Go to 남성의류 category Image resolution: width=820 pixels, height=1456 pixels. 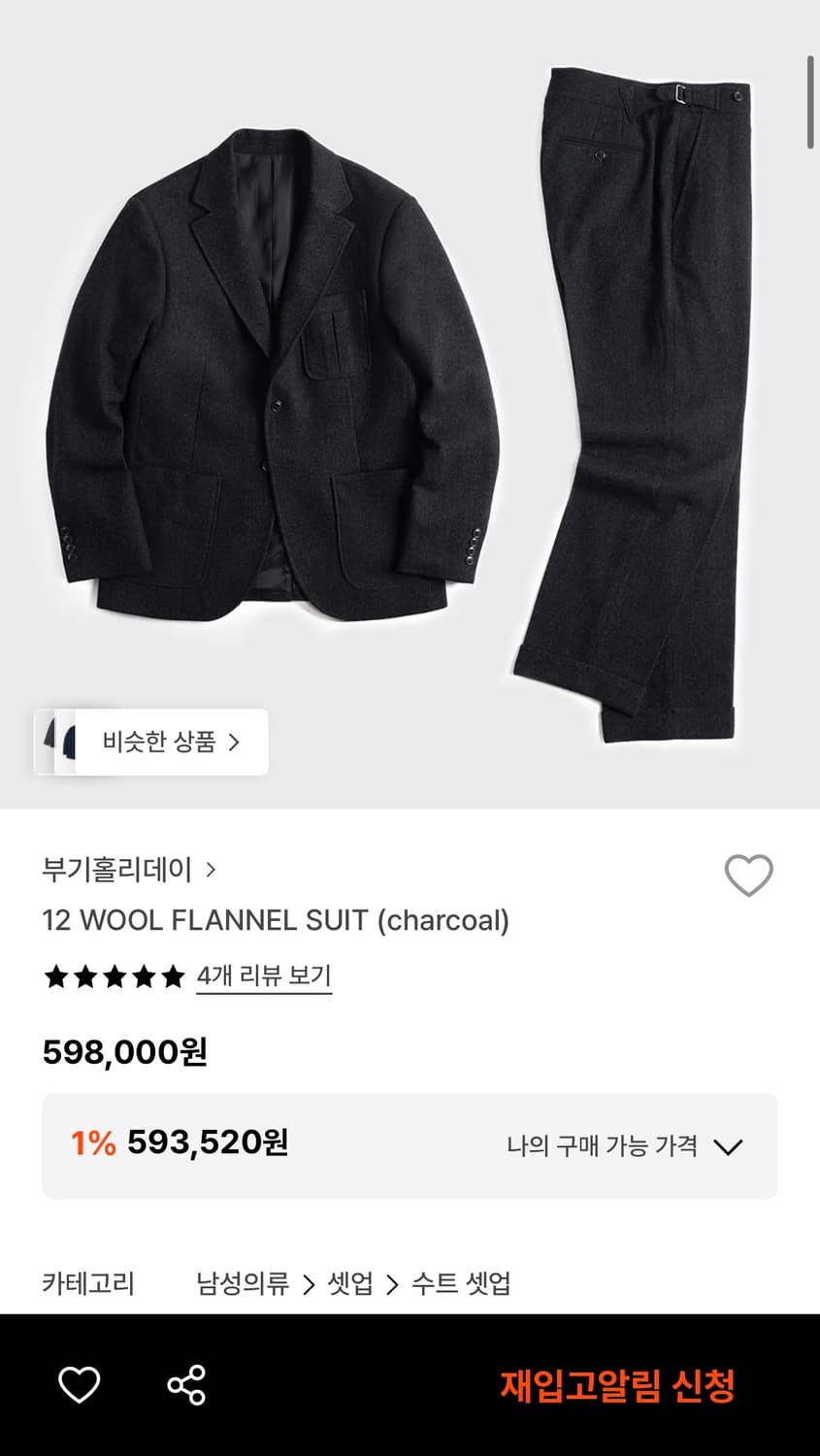(243, 1282)
